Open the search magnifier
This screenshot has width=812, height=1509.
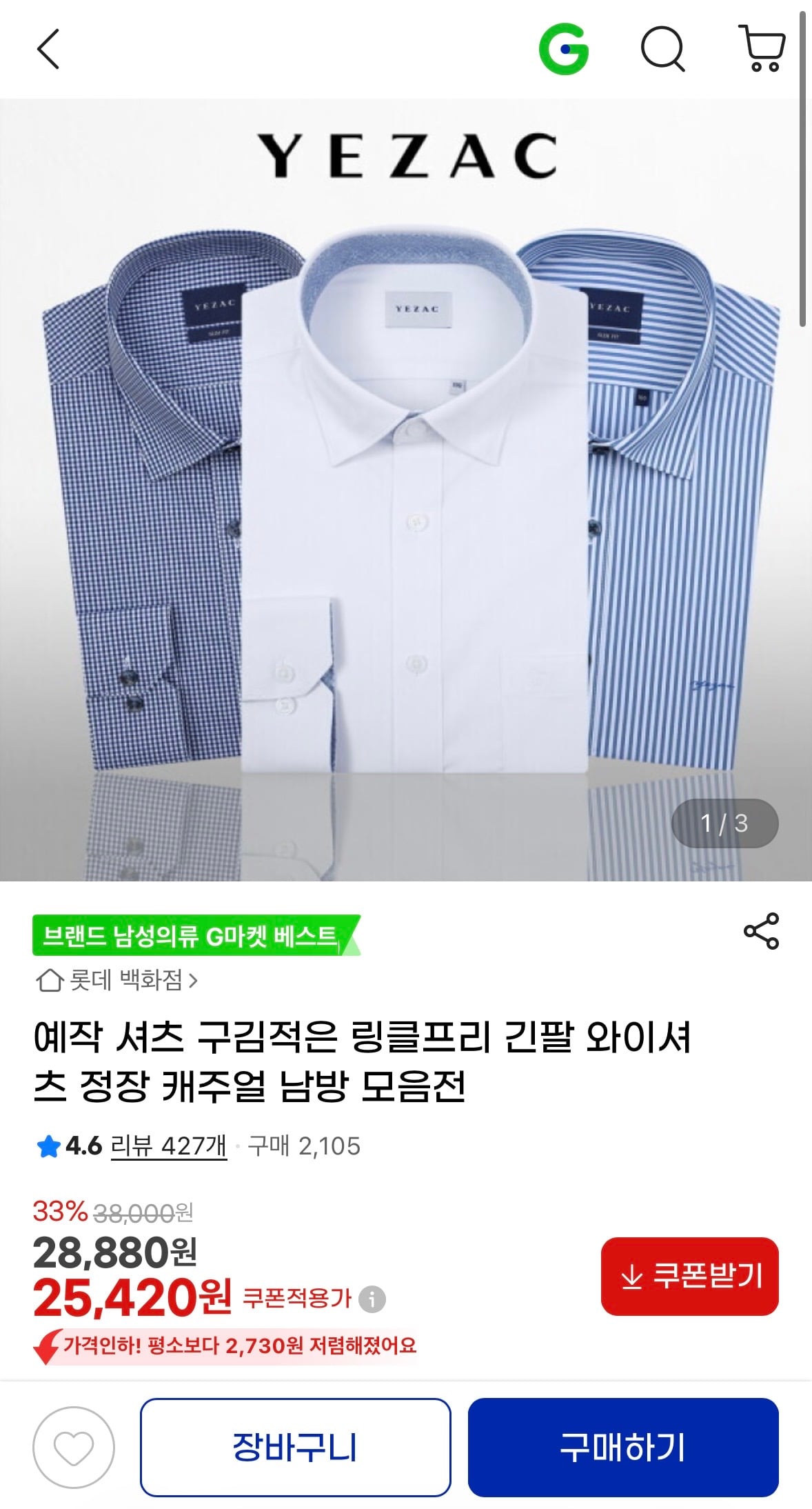tap(662, 49)
